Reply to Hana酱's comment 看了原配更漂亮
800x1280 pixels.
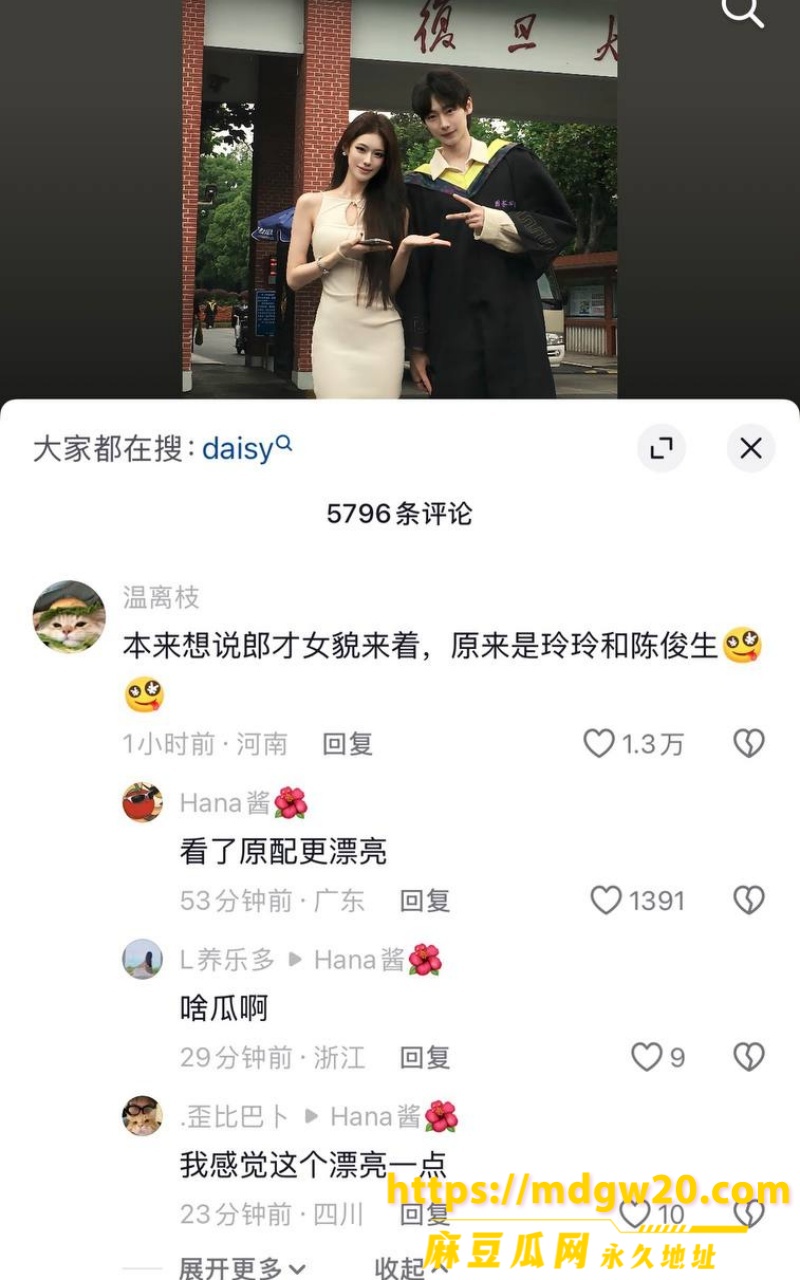click(x=425, y=901)
